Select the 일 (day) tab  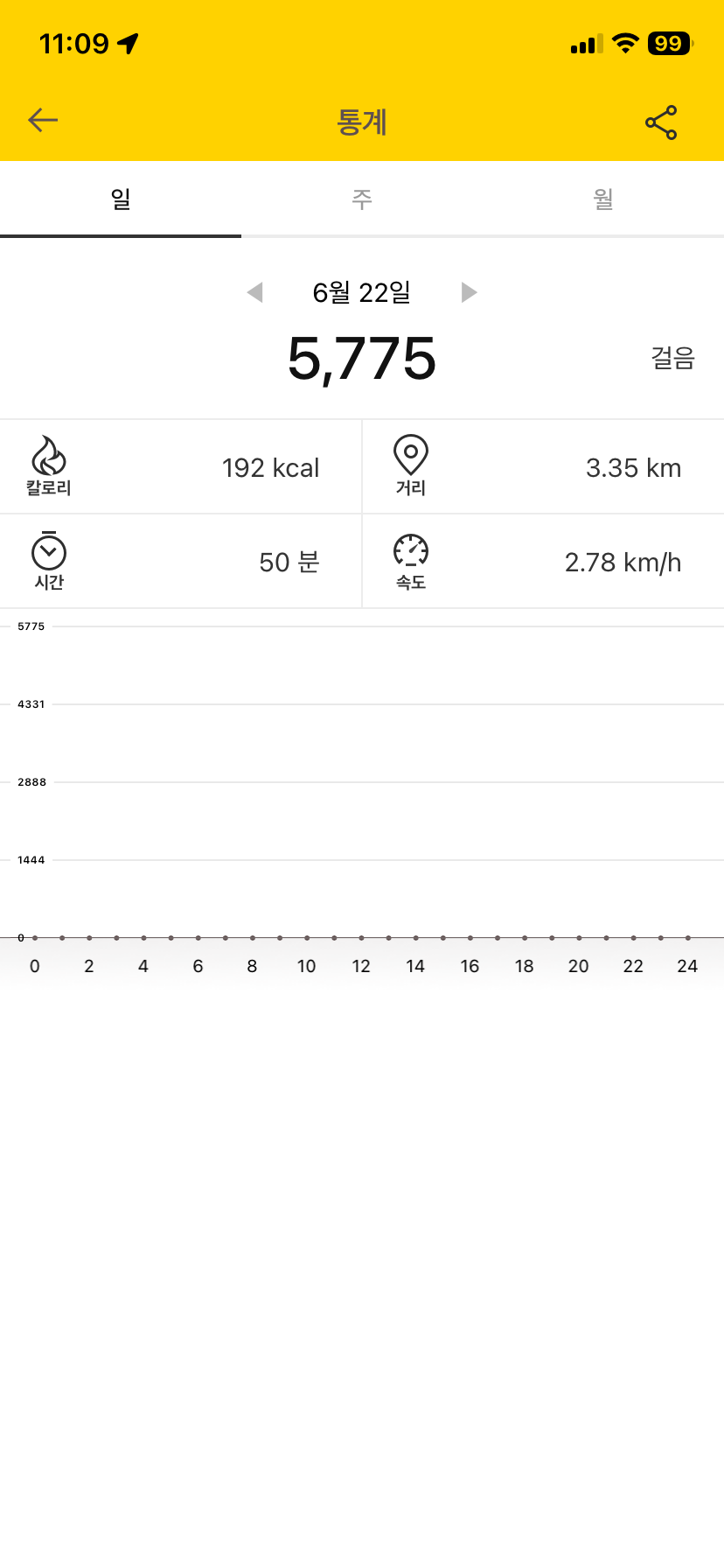[x=121, y=199]
